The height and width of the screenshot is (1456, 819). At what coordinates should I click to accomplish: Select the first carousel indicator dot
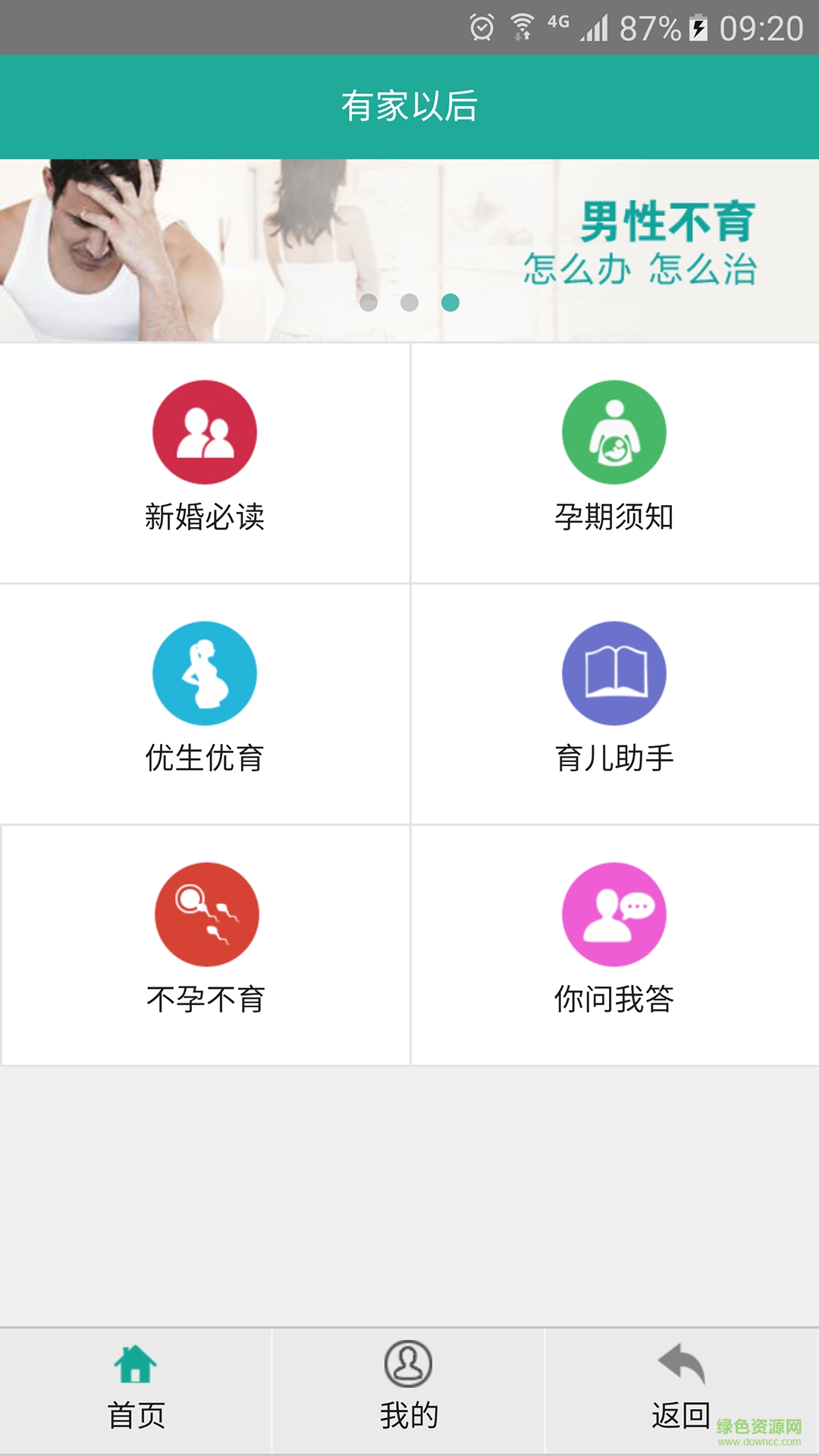369,301
